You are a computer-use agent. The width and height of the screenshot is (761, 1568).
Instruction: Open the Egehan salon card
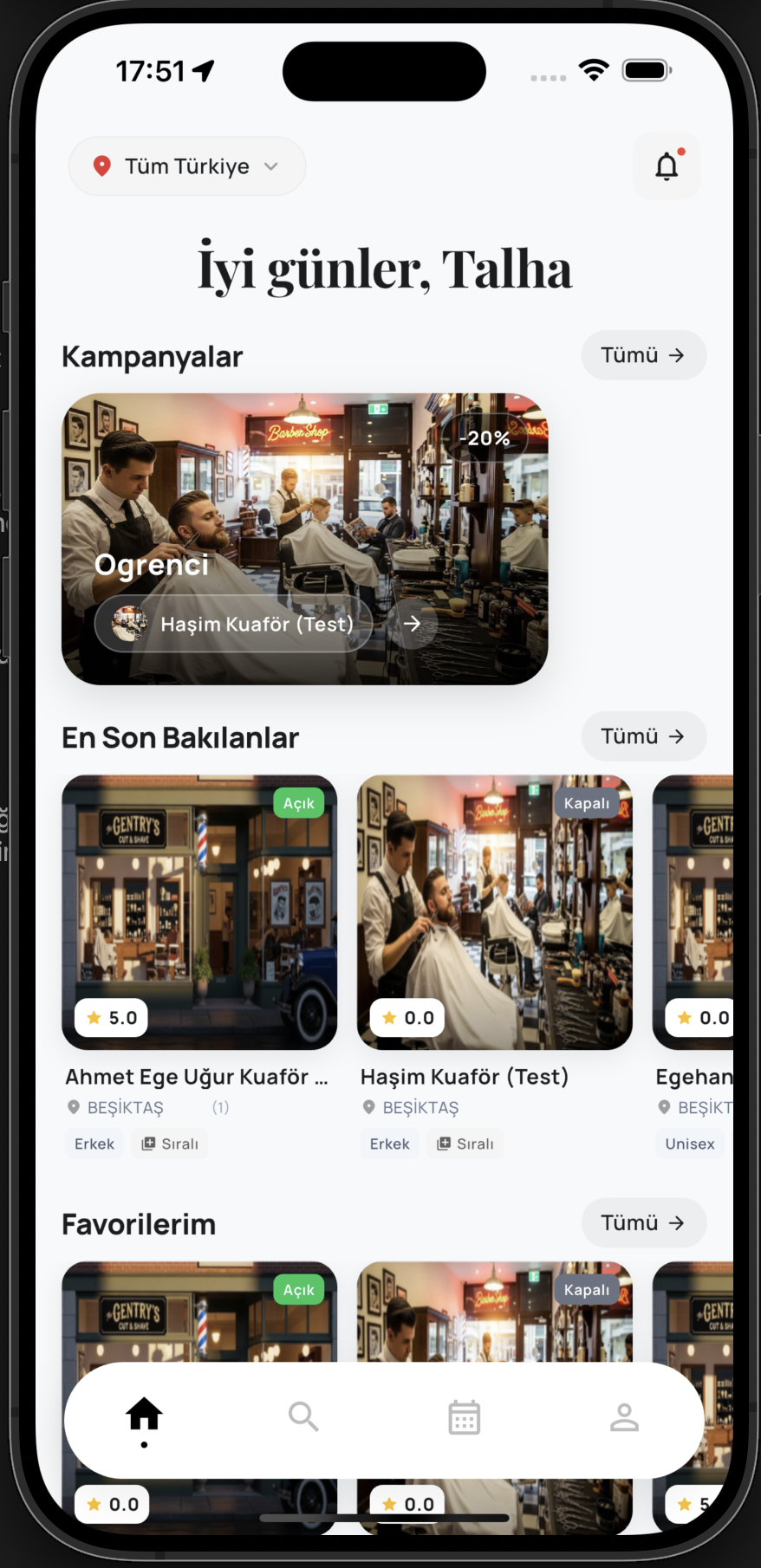(693, 912)
